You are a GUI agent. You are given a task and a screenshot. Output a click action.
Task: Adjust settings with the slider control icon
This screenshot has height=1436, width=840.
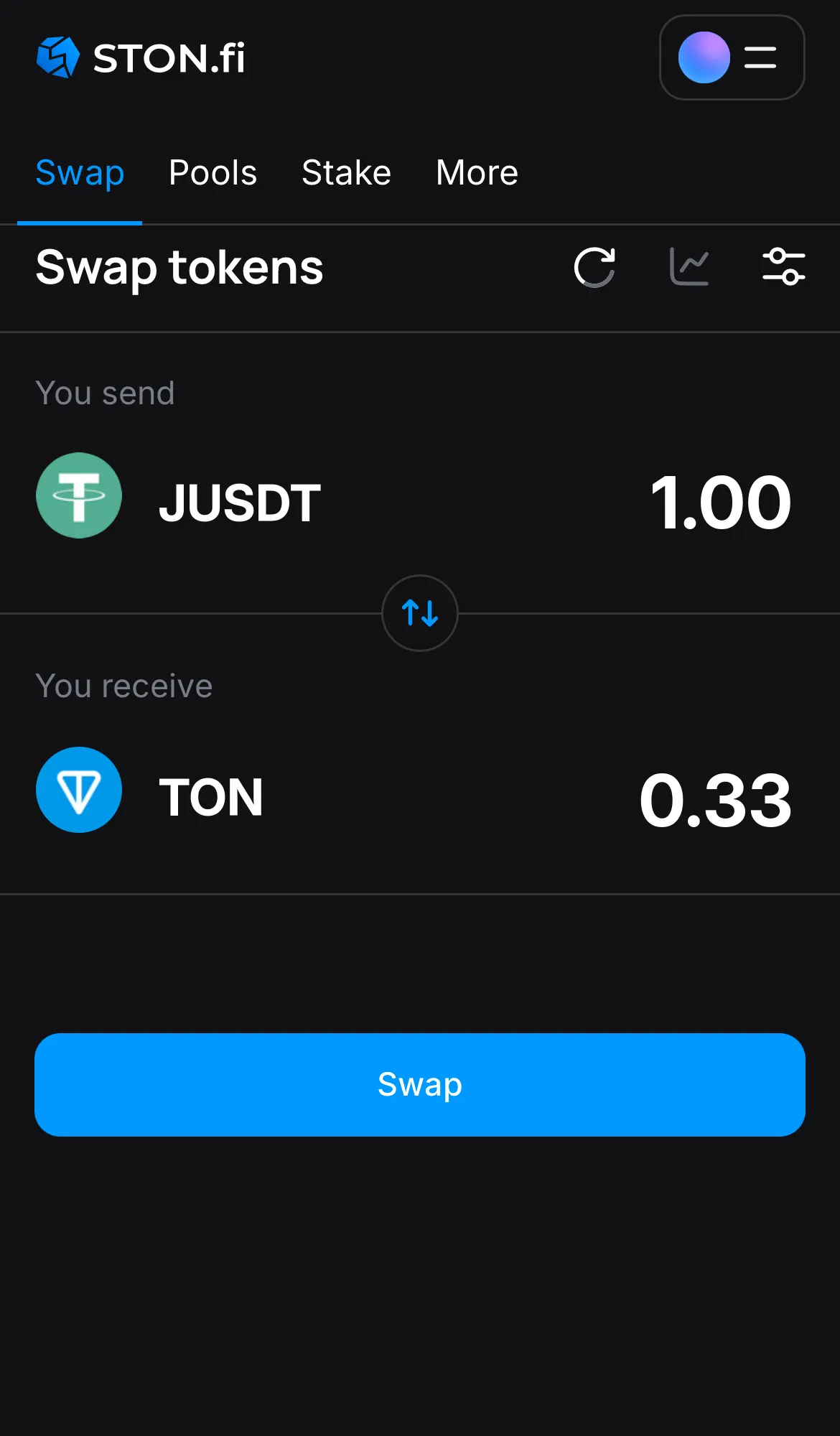click(784, 267)
